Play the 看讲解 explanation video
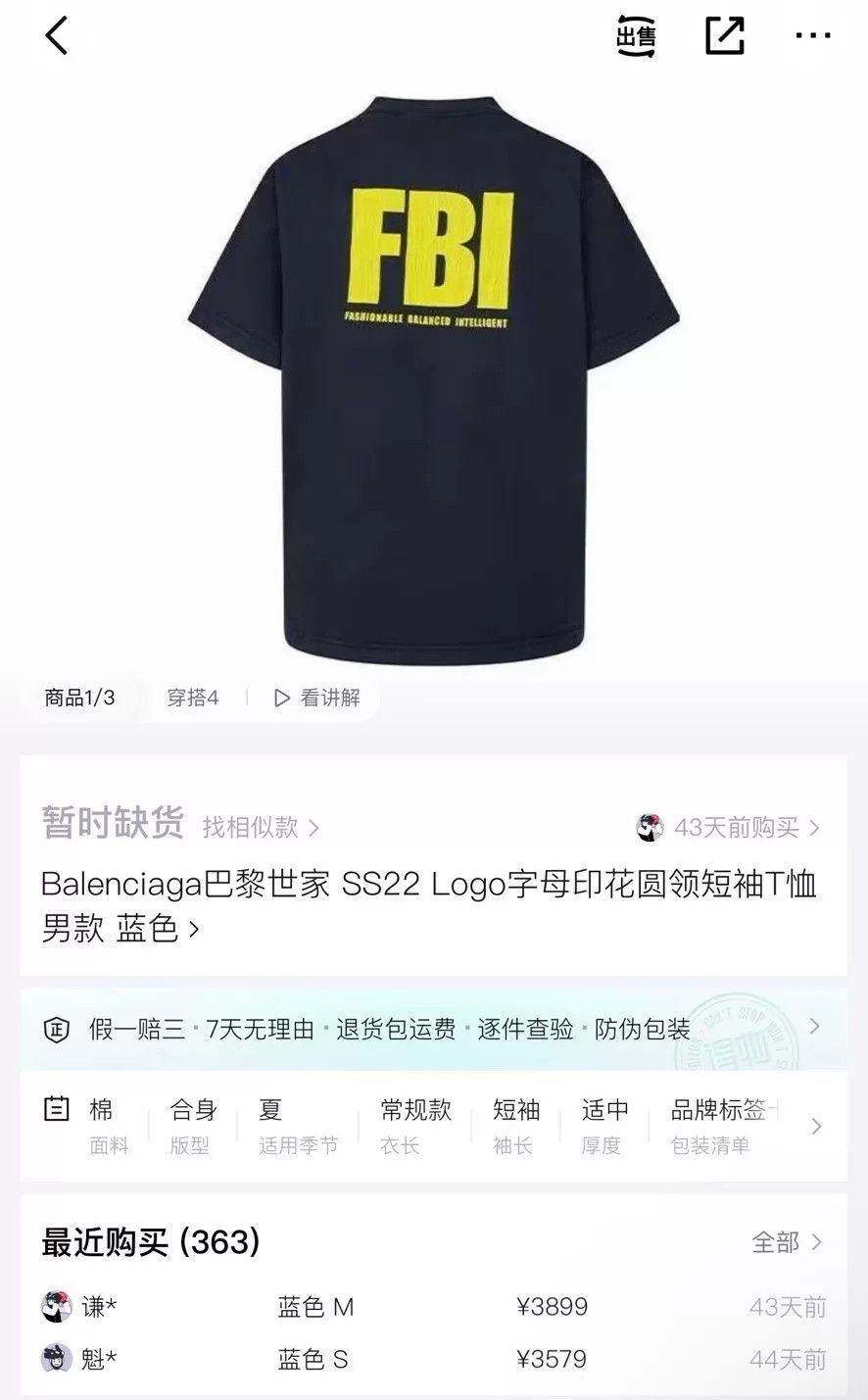Viewport: 868px width, 1400px height. click(316, 698)
